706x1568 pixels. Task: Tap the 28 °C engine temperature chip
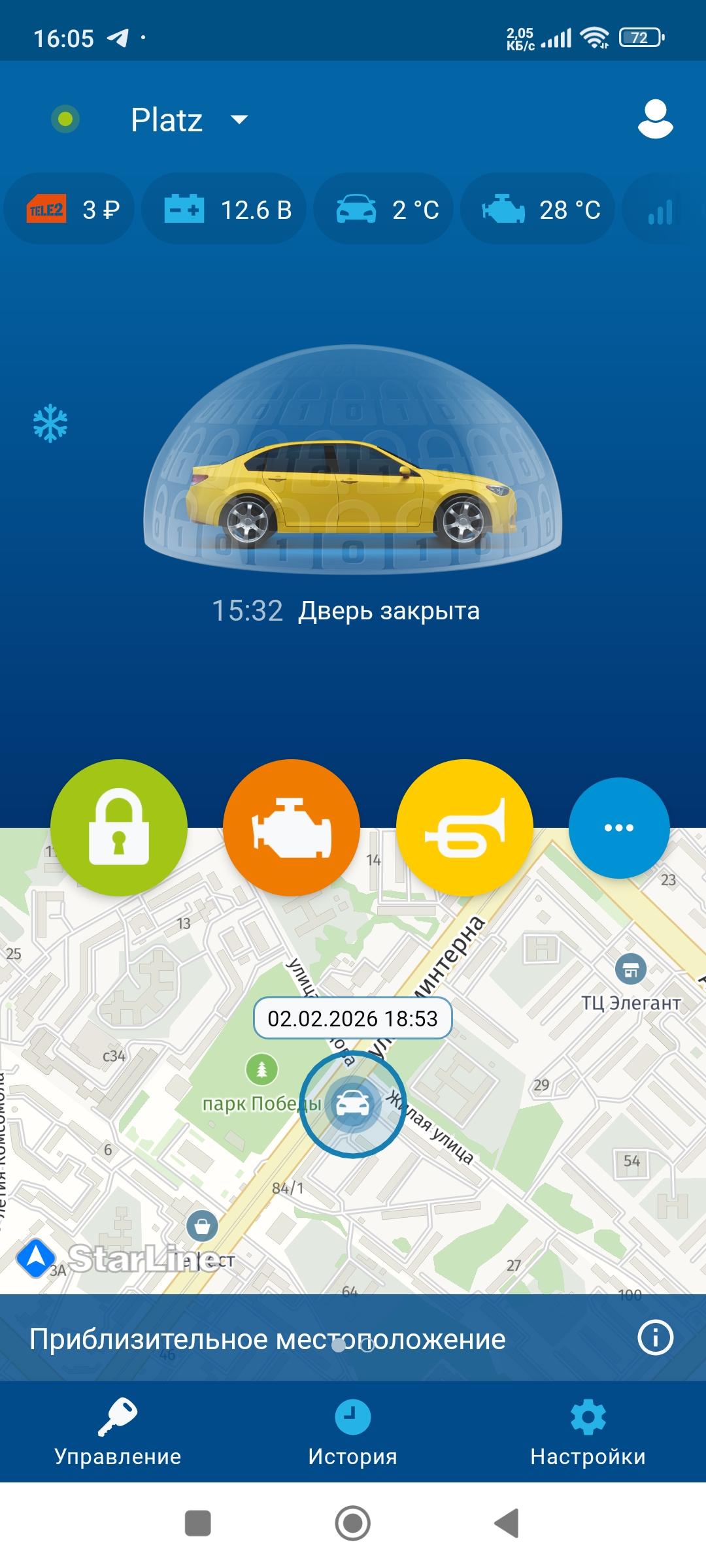[539, 210]
